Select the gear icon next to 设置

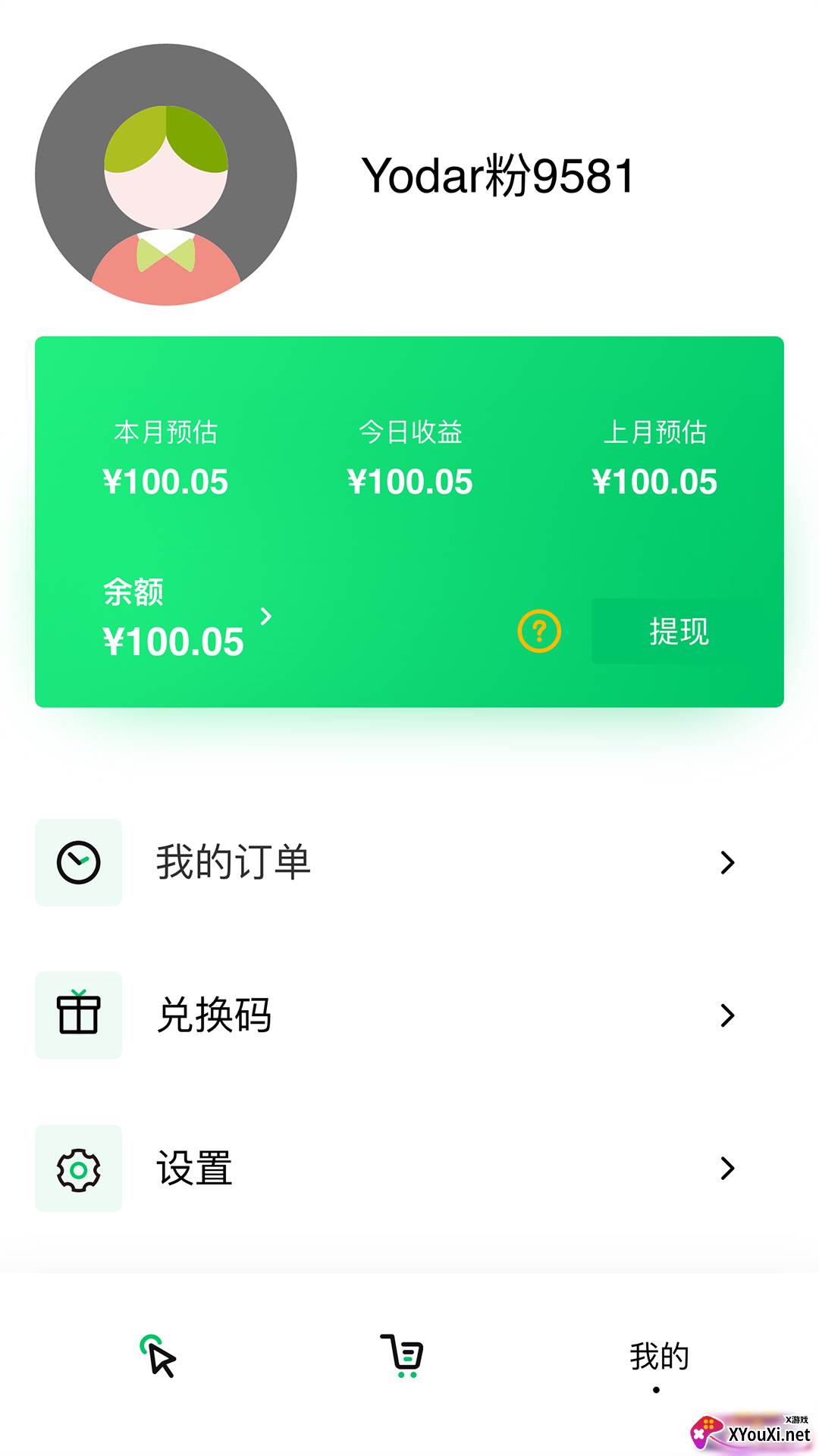click(x=78, y=1169)
